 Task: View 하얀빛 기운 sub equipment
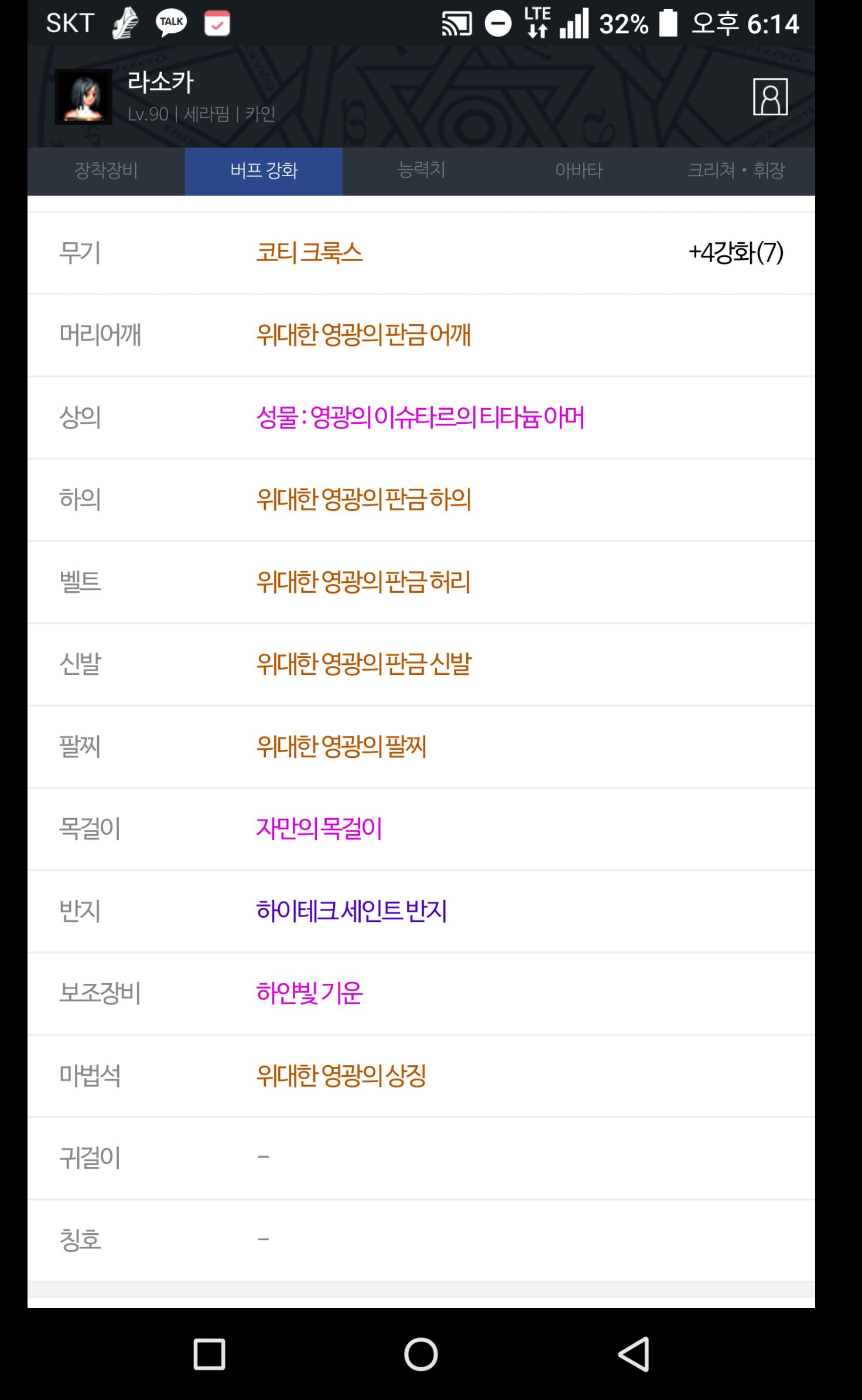310,993
